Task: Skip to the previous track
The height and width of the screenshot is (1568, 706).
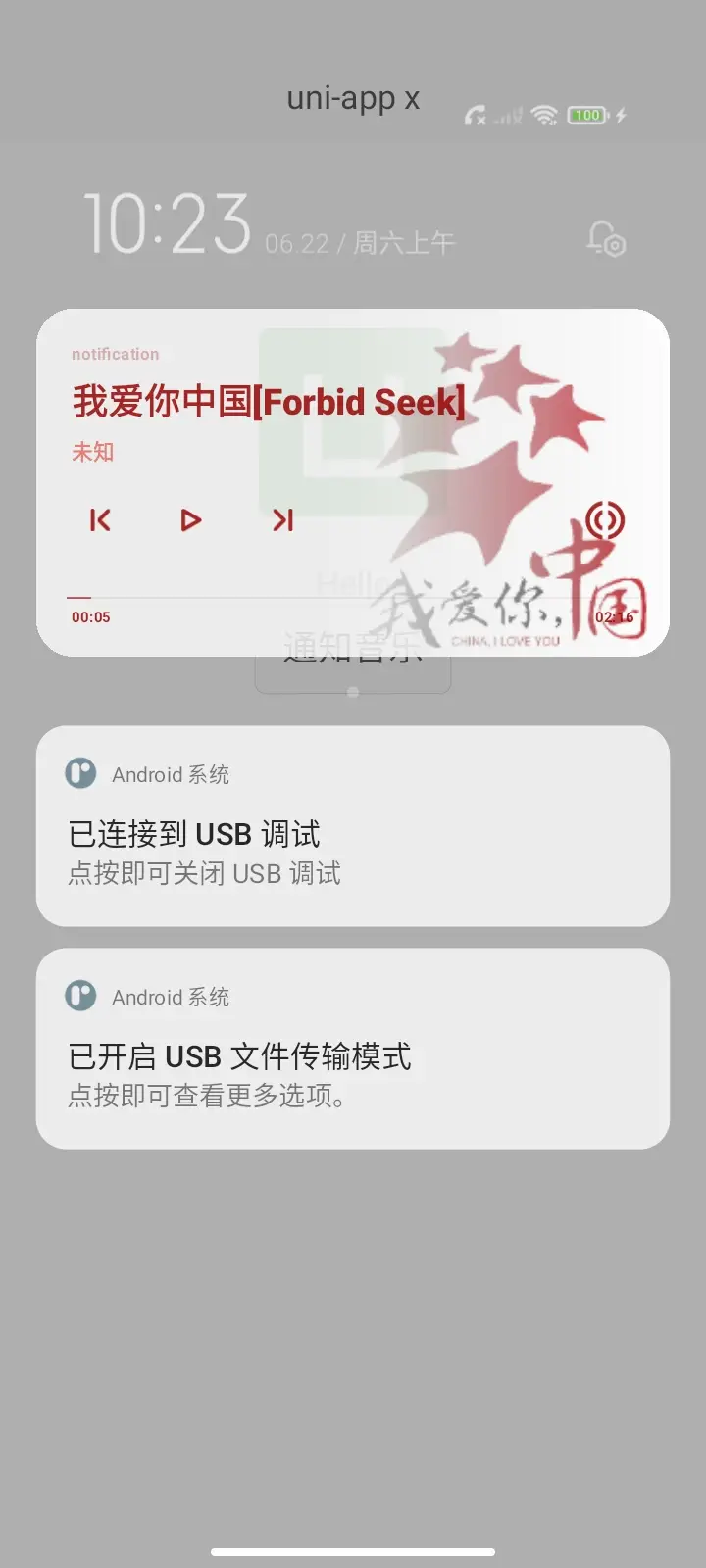Action: coord(100,520)
